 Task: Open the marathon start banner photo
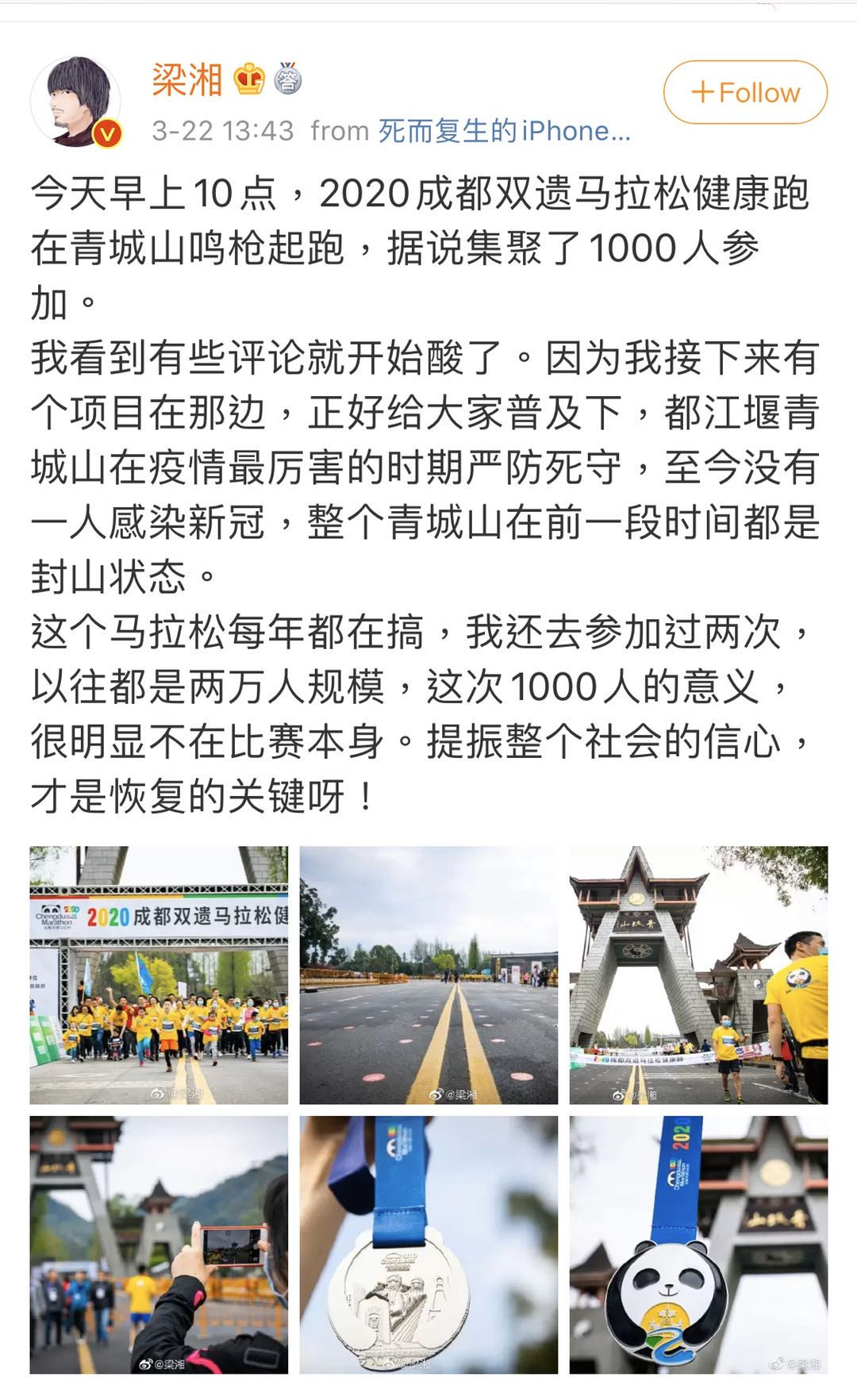159,975
